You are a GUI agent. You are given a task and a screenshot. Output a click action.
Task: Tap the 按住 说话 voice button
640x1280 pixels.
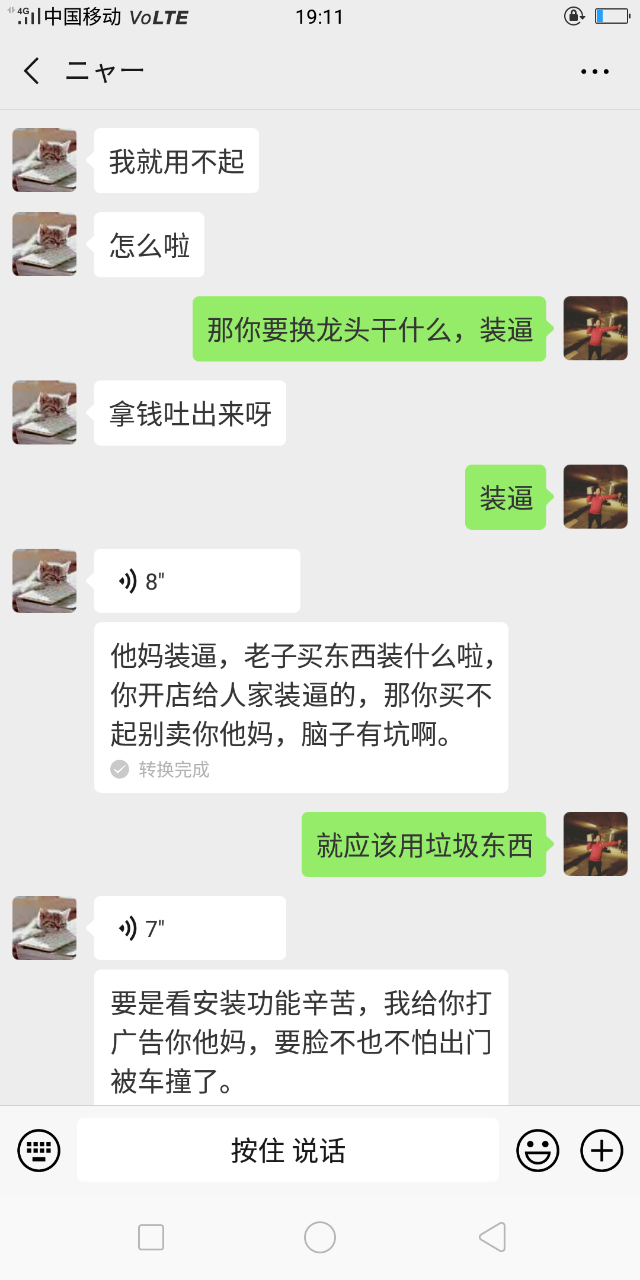tap(288, 1150)
